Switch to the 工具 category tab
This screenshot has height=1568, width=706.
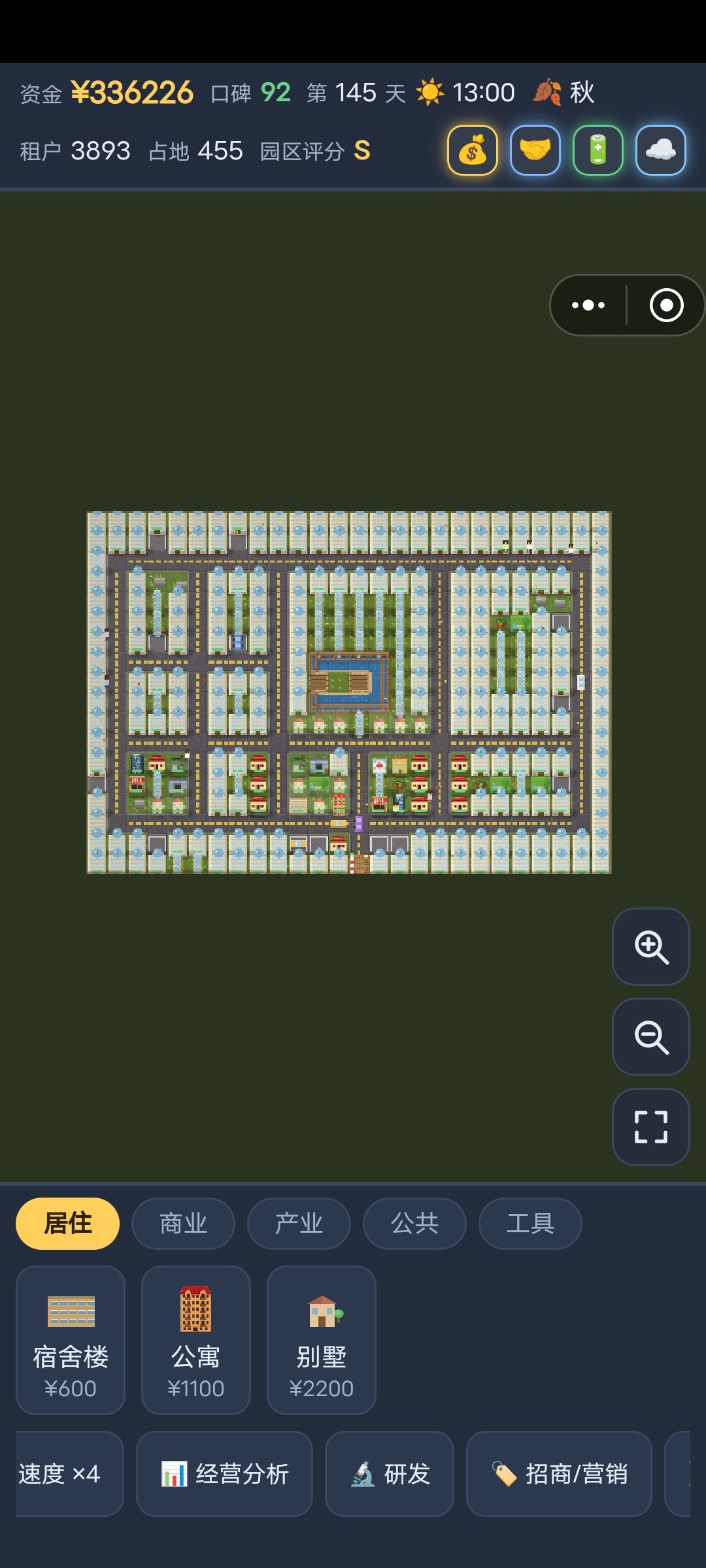coord(530,1223)
